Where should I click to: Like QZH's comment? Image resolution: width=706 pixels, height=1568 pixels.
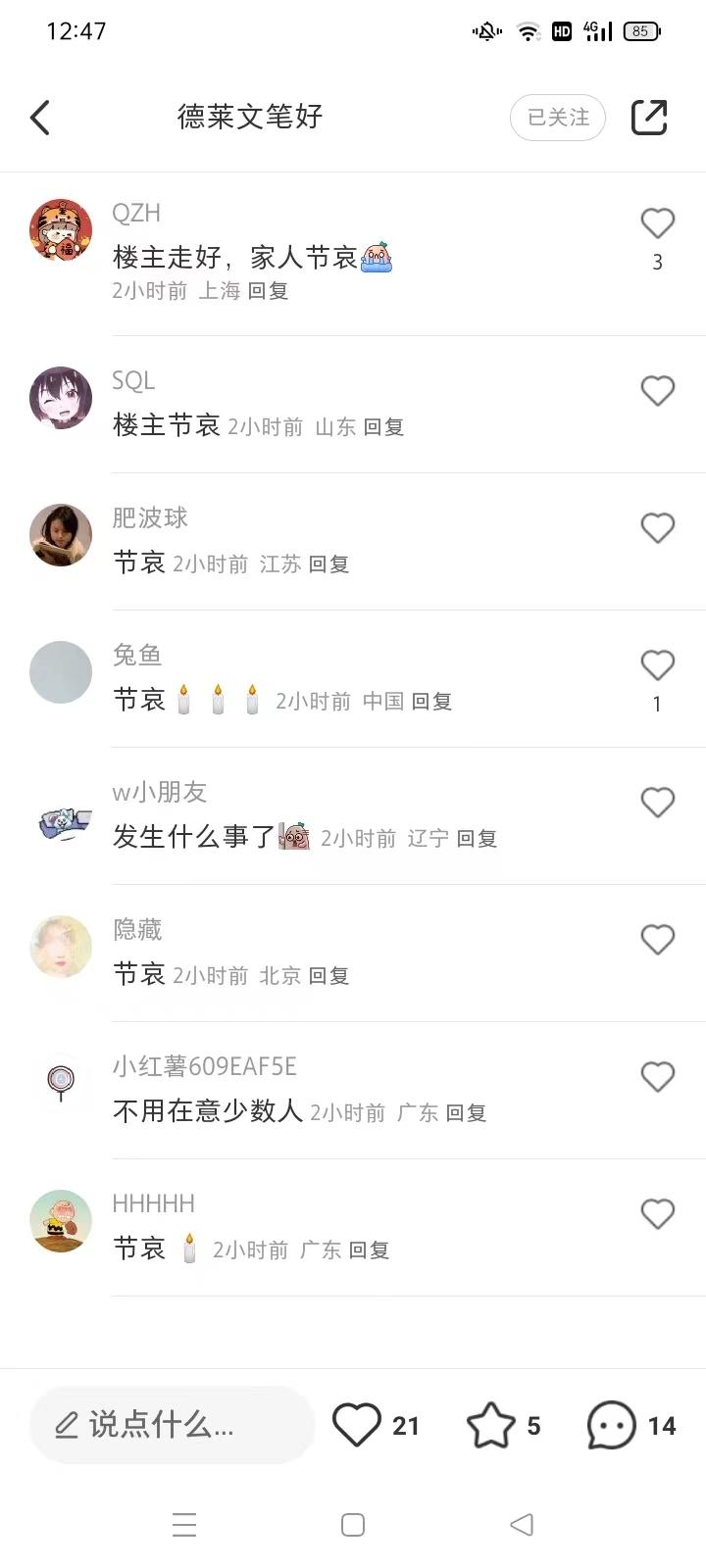(x=657, y=224)
